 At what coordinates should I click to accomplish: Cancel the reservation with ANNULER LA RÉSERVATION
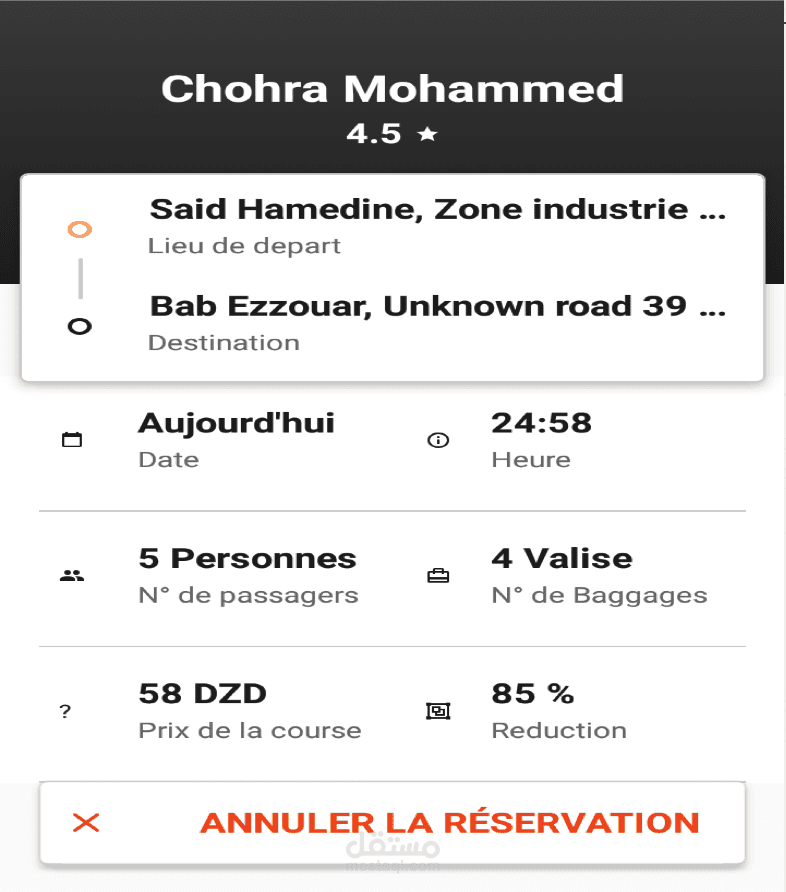(x=392, y=823)
